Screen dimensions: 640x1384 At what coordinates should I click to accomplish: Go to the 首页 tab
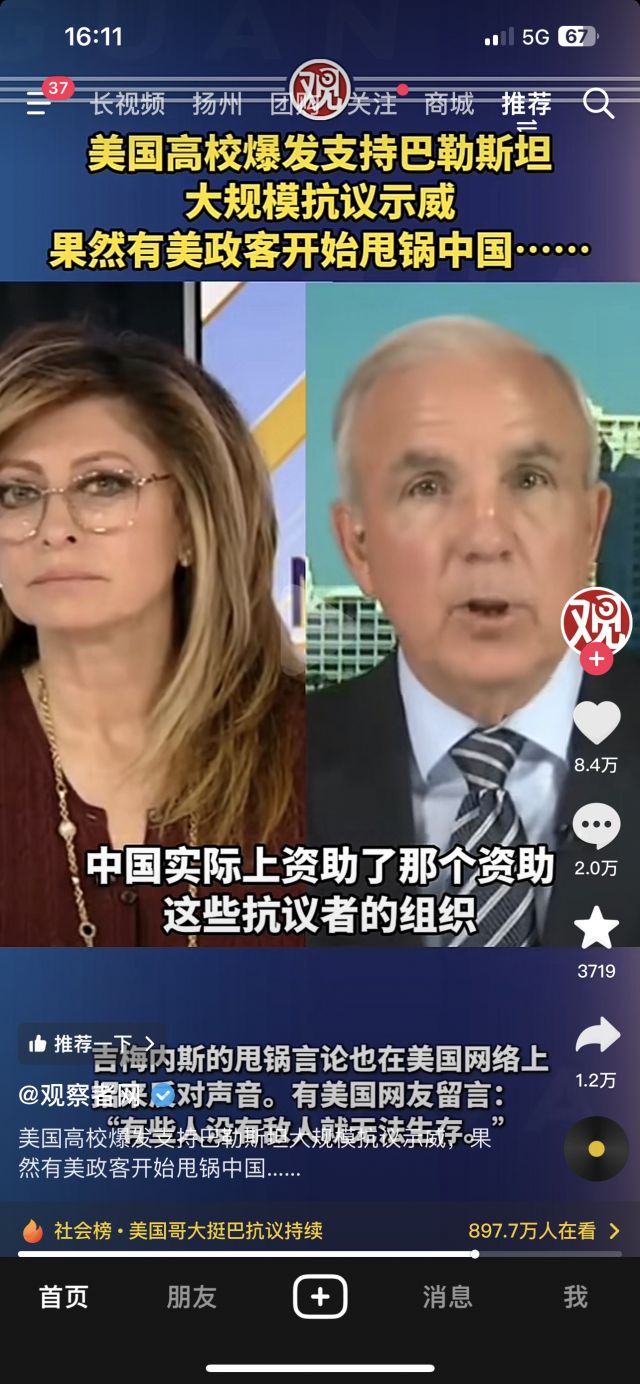tap(64, 1297)
